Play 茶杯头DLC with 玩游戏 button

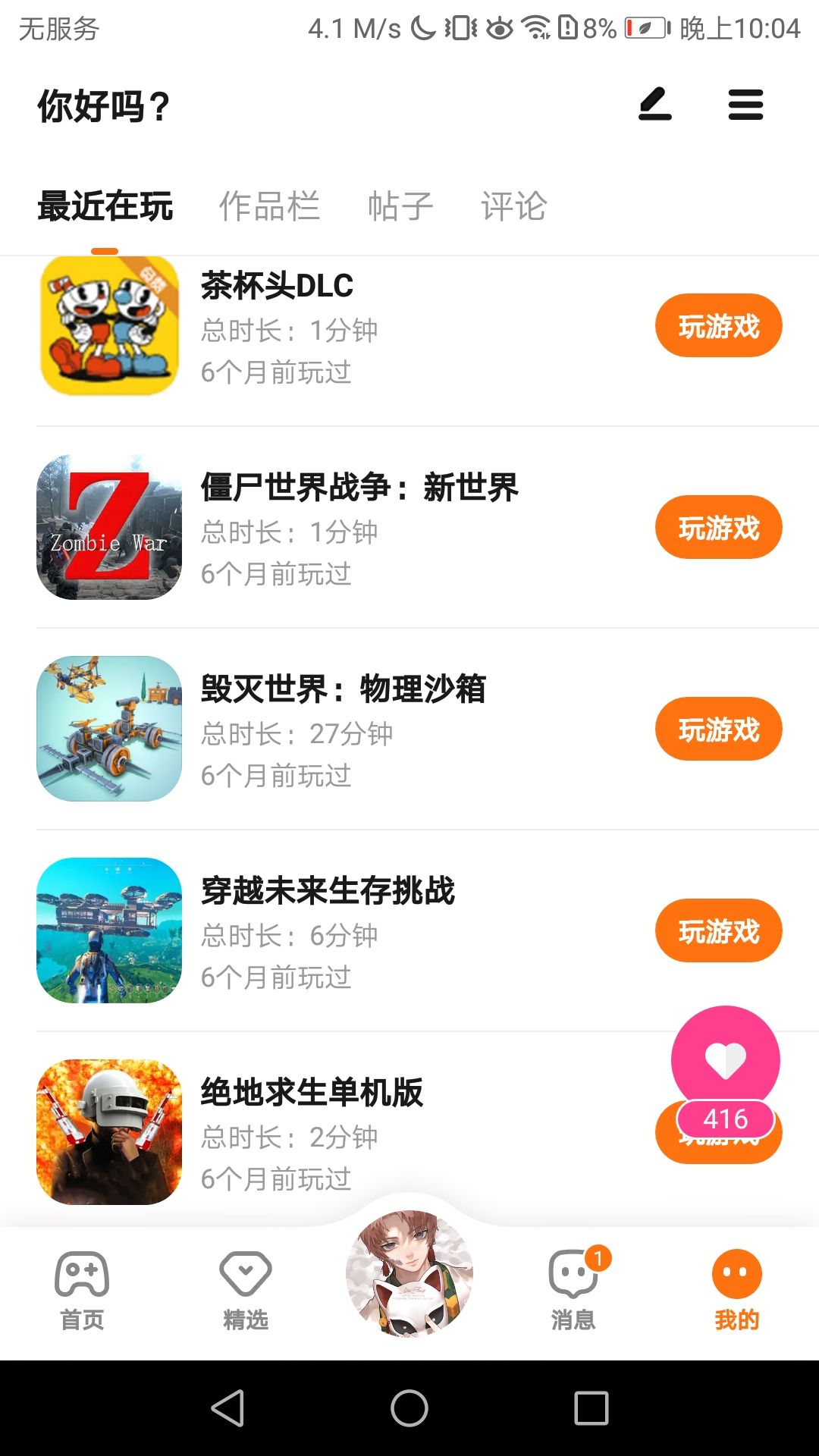tap(718, 326)
